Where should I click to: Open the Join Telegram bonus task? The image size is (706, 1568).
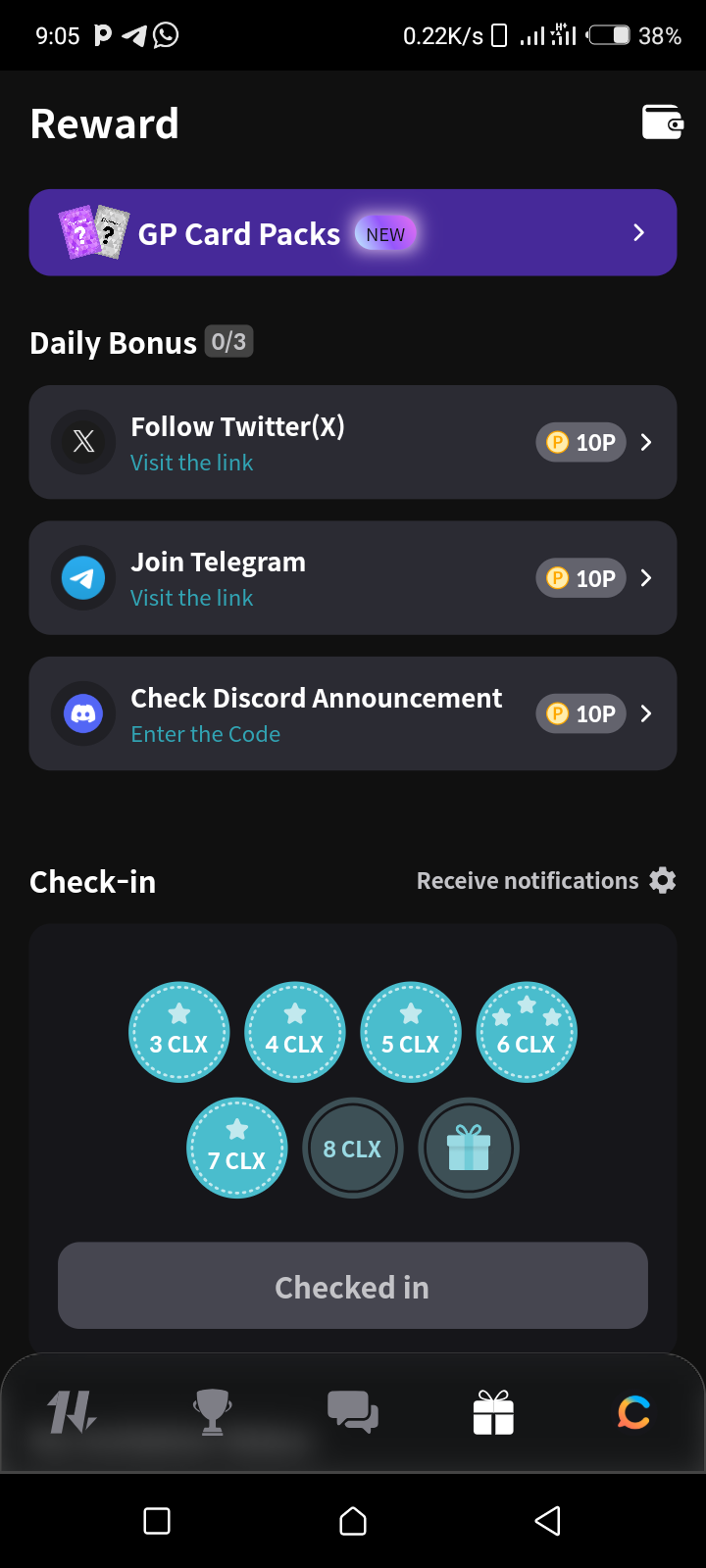353,578
